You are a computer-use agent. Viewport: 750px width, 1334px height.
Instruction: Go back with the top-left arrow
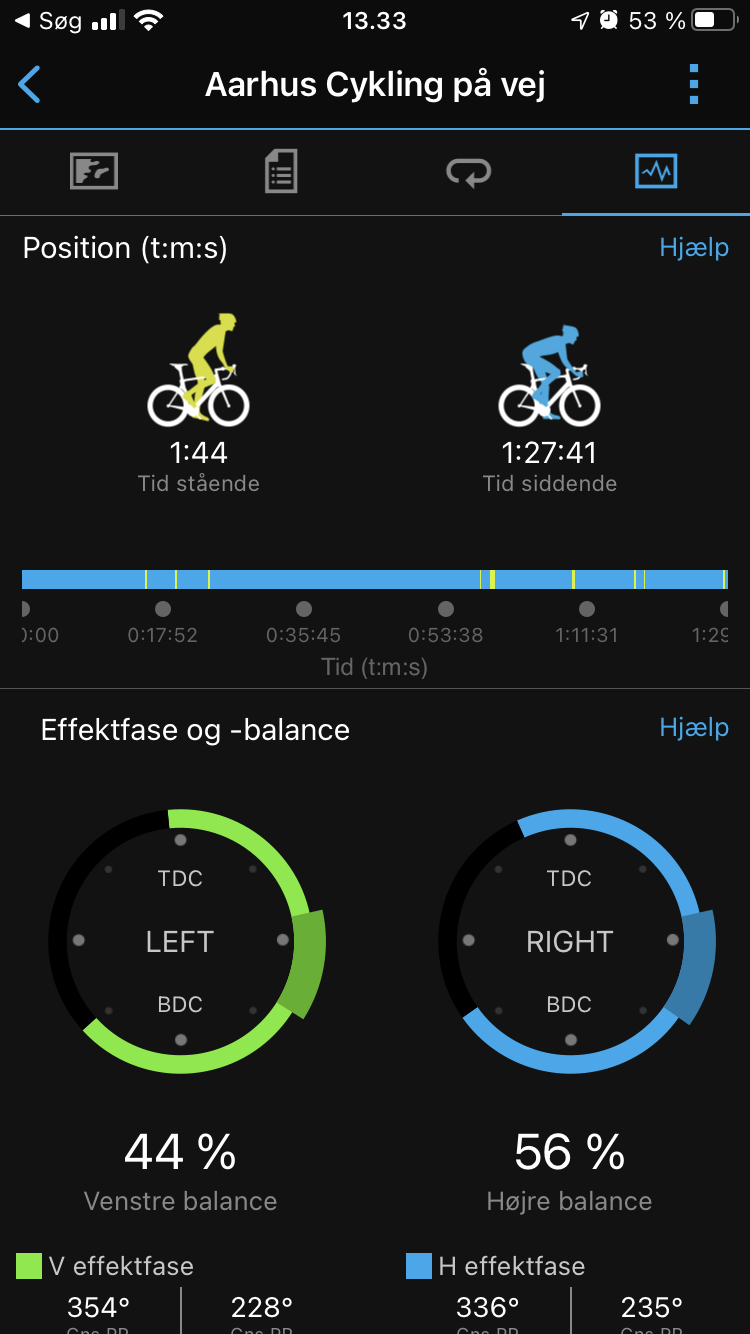click(30, 85)
